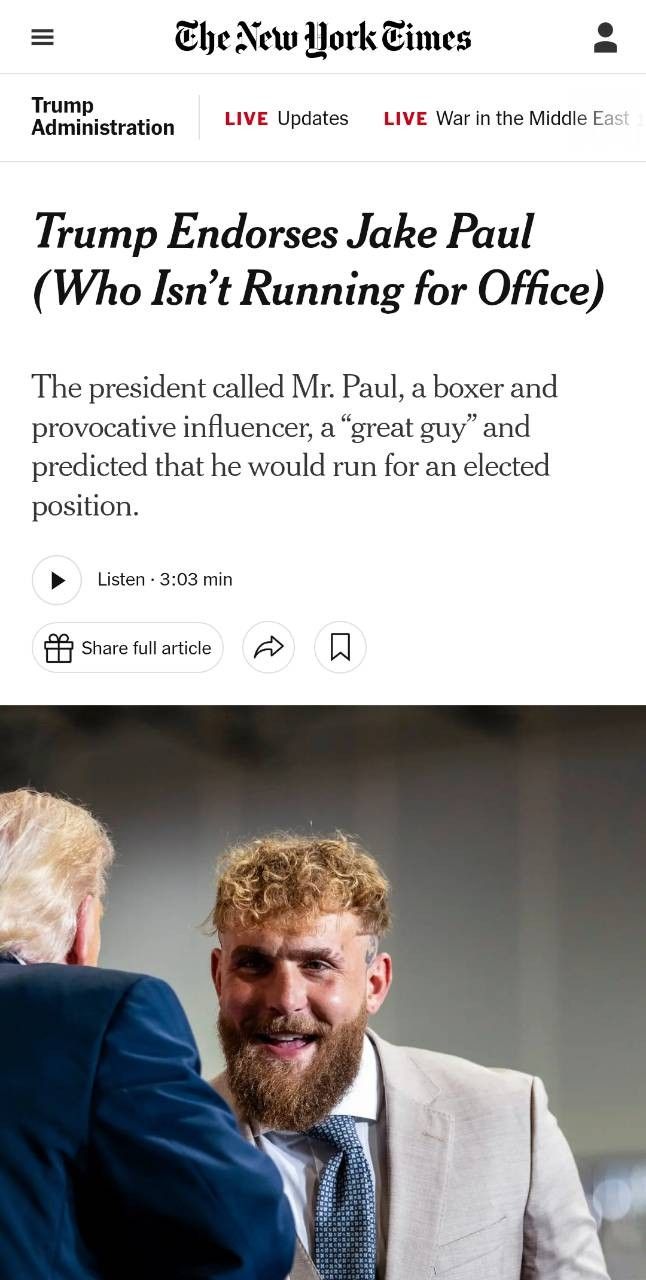
Task: Go to The New York Times homepage
Action: [323, 38]
